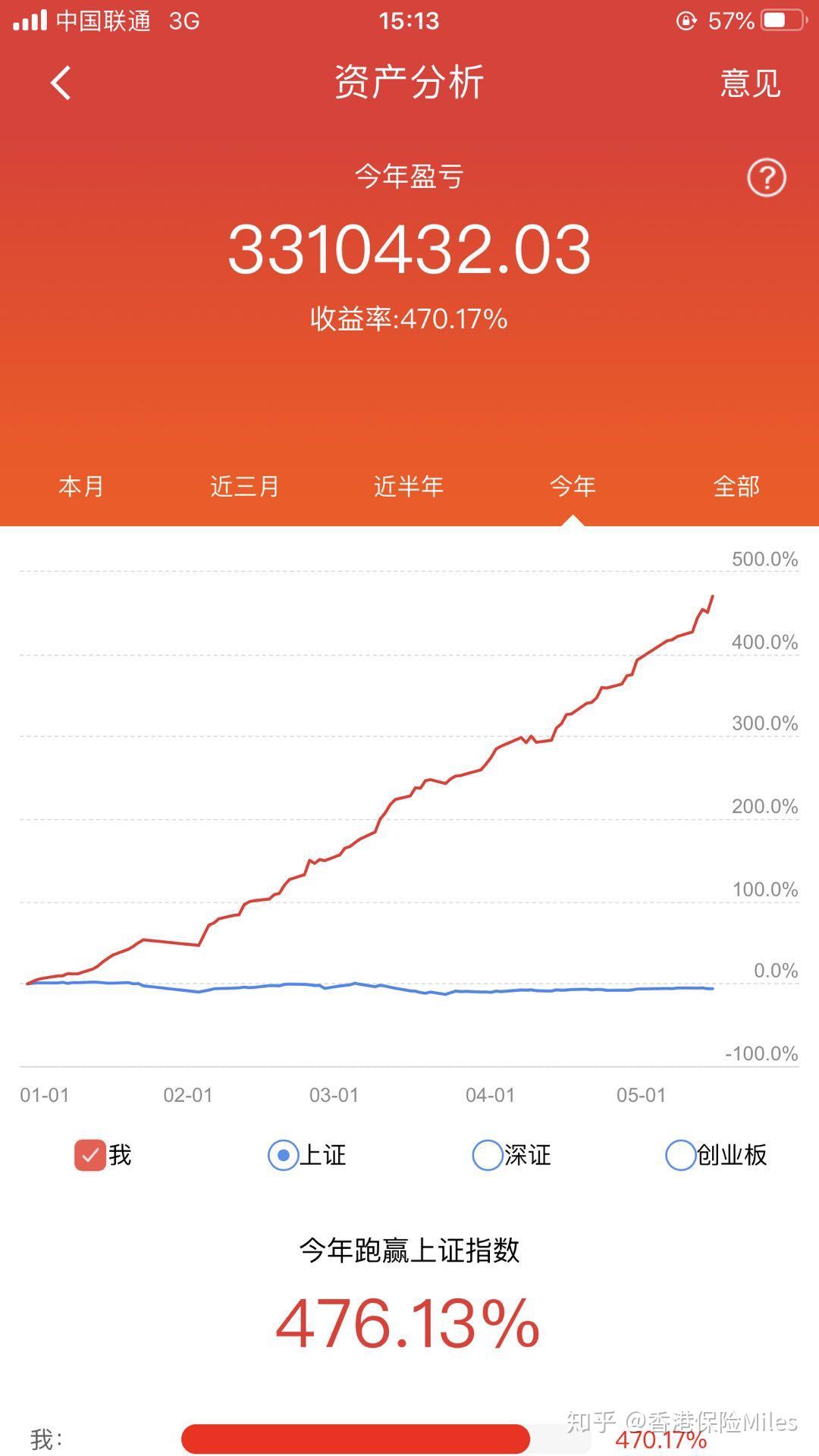
Task: Open the 意见 feedback option
Action: pos(749,83)
